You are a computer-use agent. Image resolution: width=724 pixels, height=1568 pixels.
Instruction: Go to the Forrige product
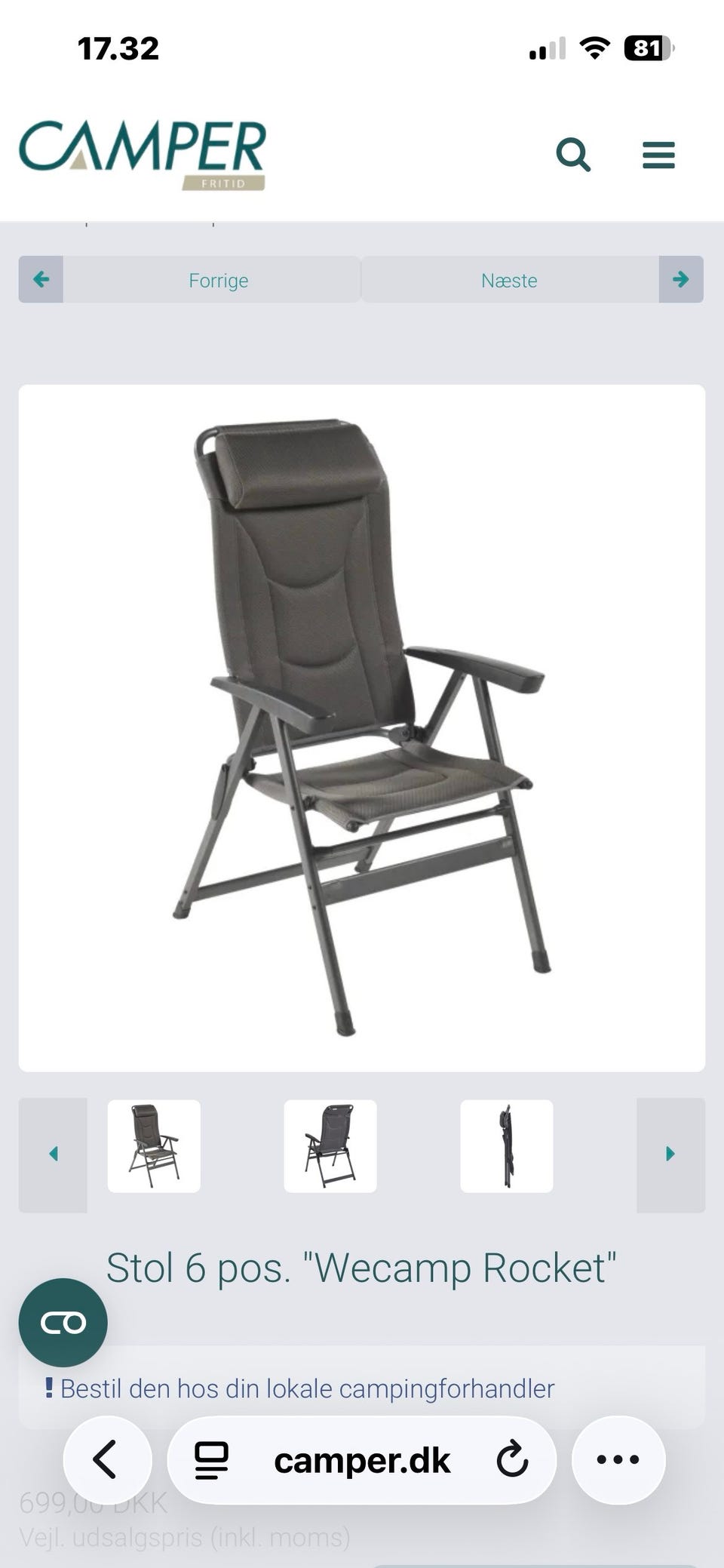click(x=189, y=280)
